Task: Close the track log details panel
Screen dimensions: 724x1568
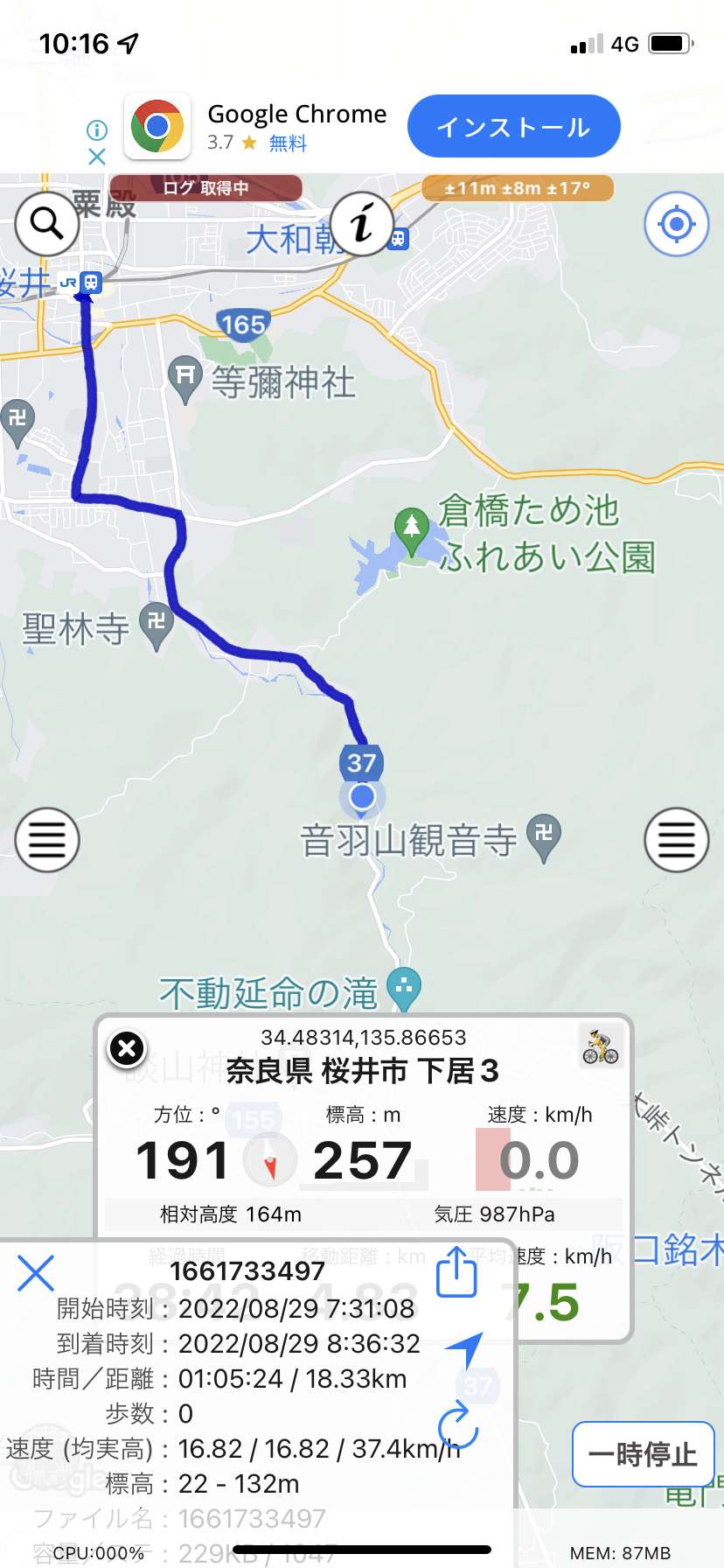Action: coord(36,1273)
